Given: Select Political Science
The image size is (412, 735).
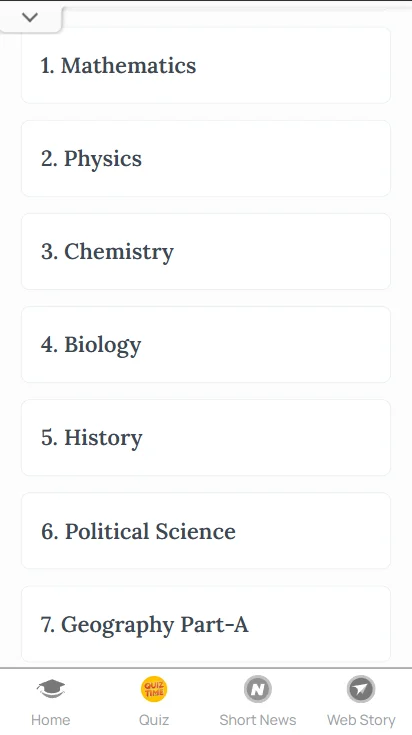Looking at the screenshot, I should (206, 531).
